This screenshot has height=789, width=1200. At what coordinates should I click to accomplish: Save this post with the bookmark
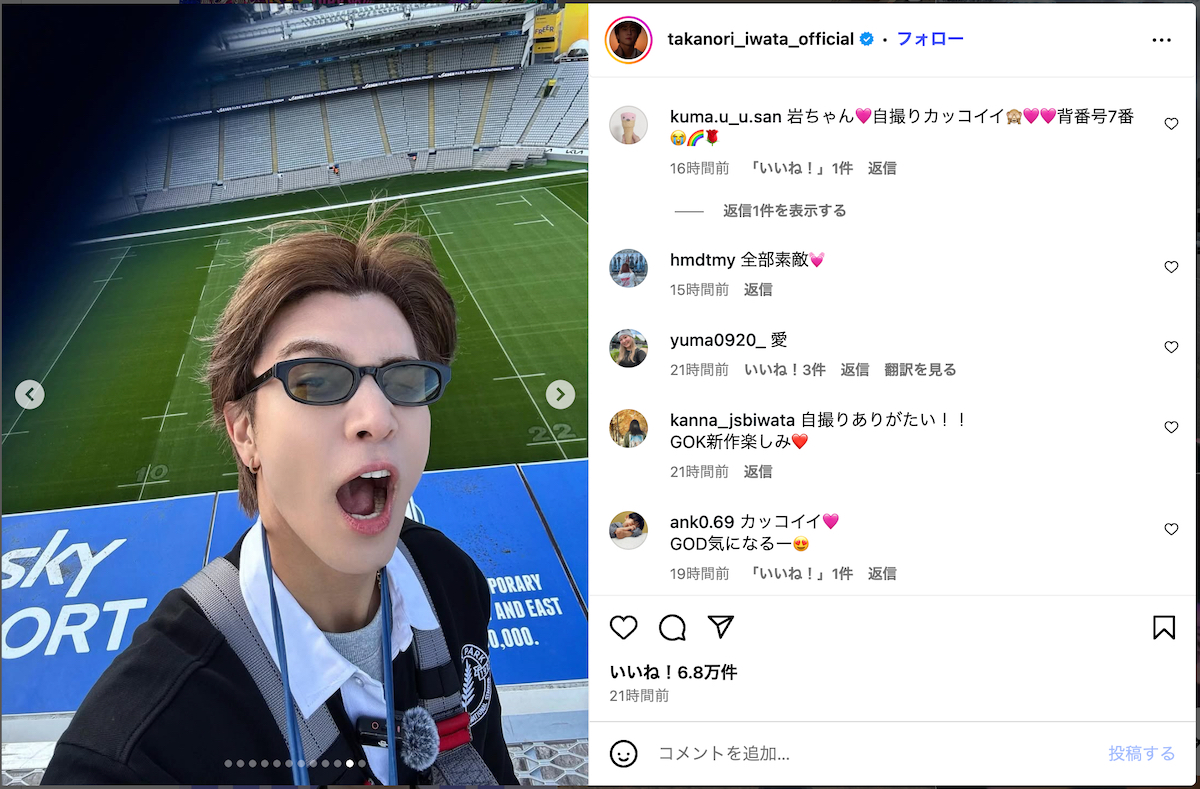tap(1163, 627)
